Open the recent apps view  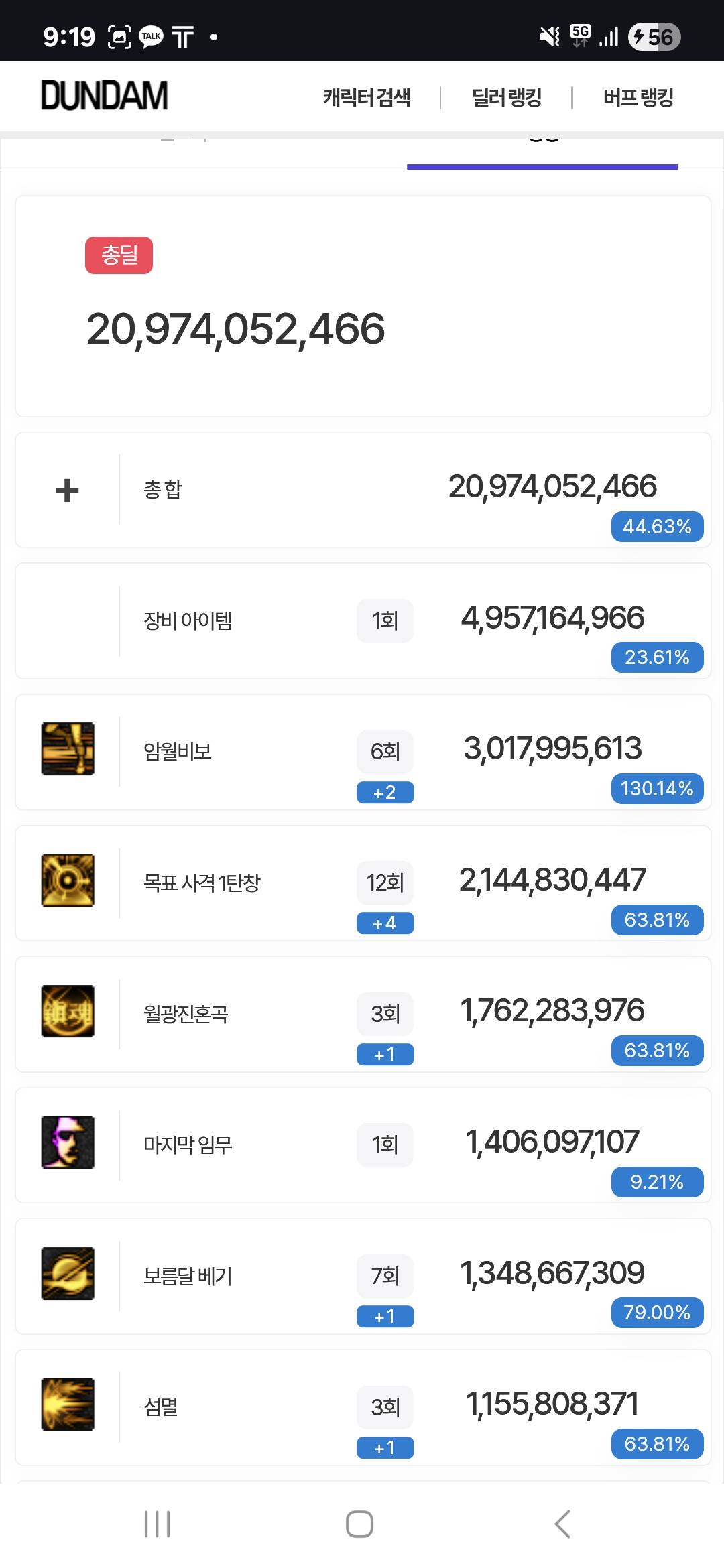(x=158, y=1524)
